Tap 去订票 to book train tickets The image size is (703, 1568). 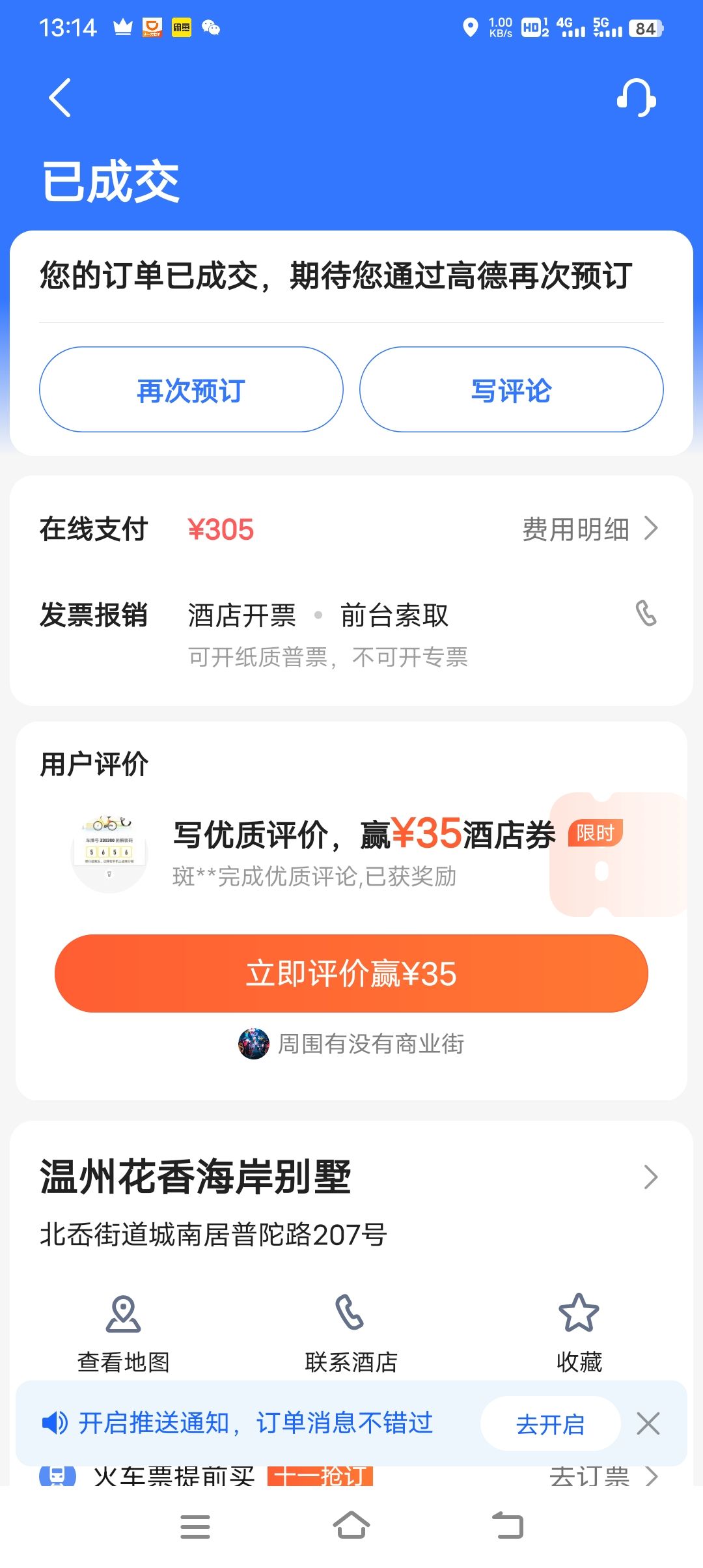(602, 1477)
